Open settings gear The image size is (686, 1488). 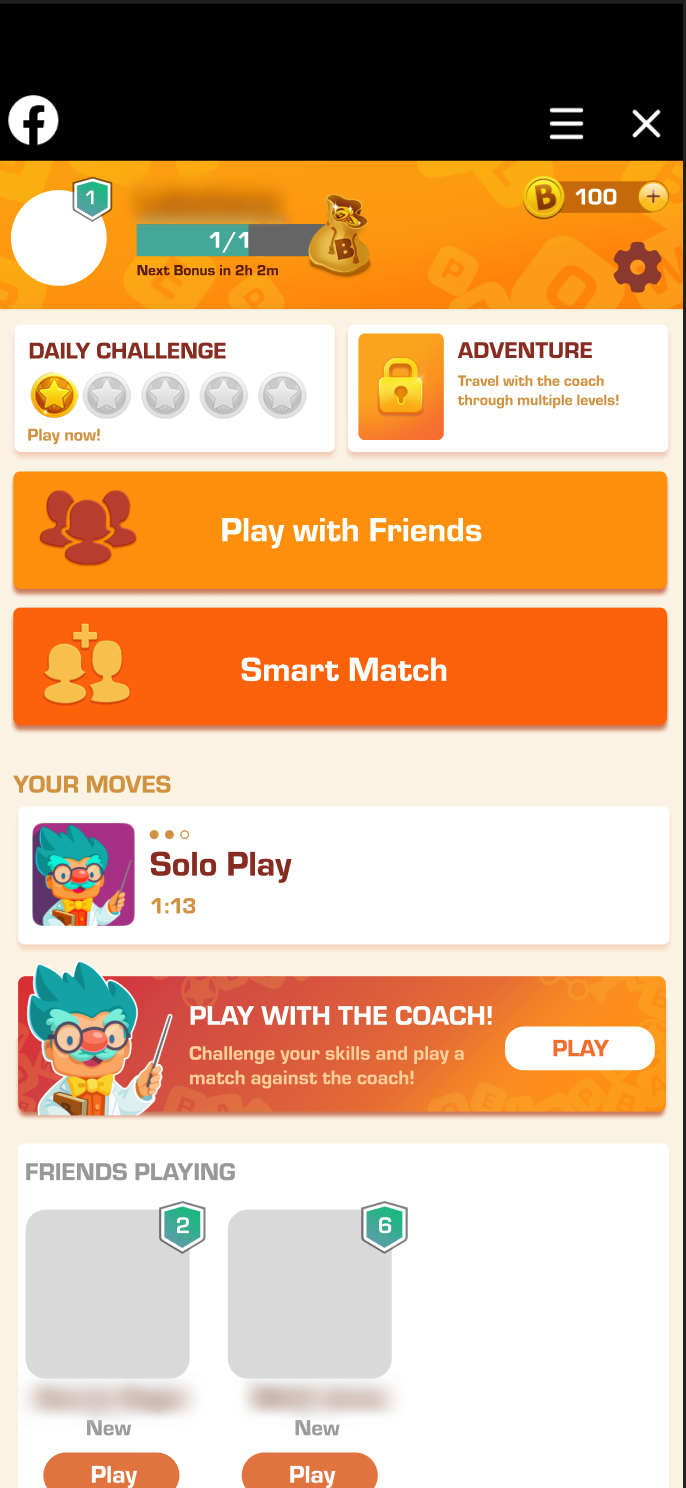tap(637, 267)
